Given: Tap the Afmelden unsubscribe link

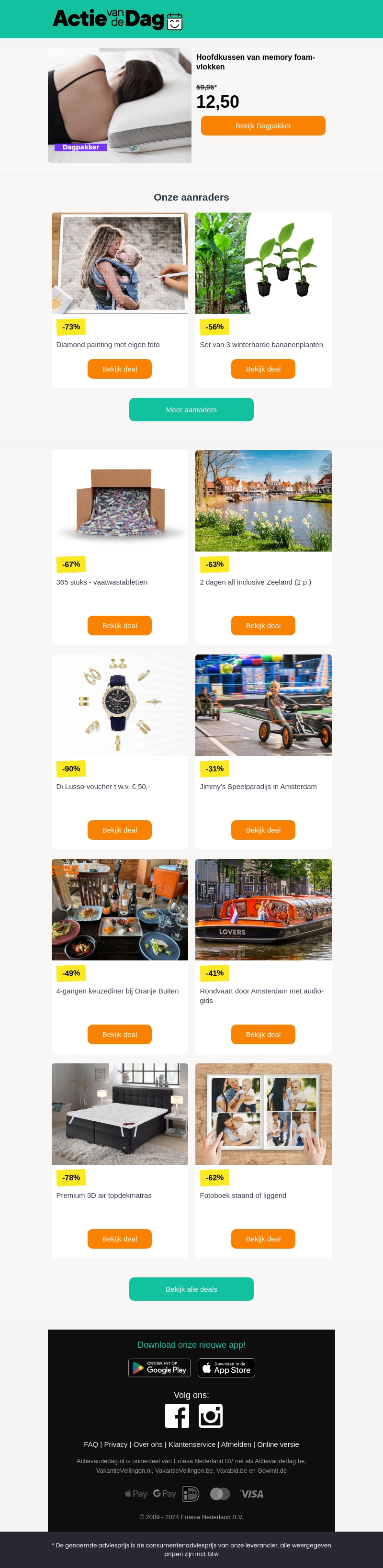Looking at the screenshot, I should (236, 1444).
